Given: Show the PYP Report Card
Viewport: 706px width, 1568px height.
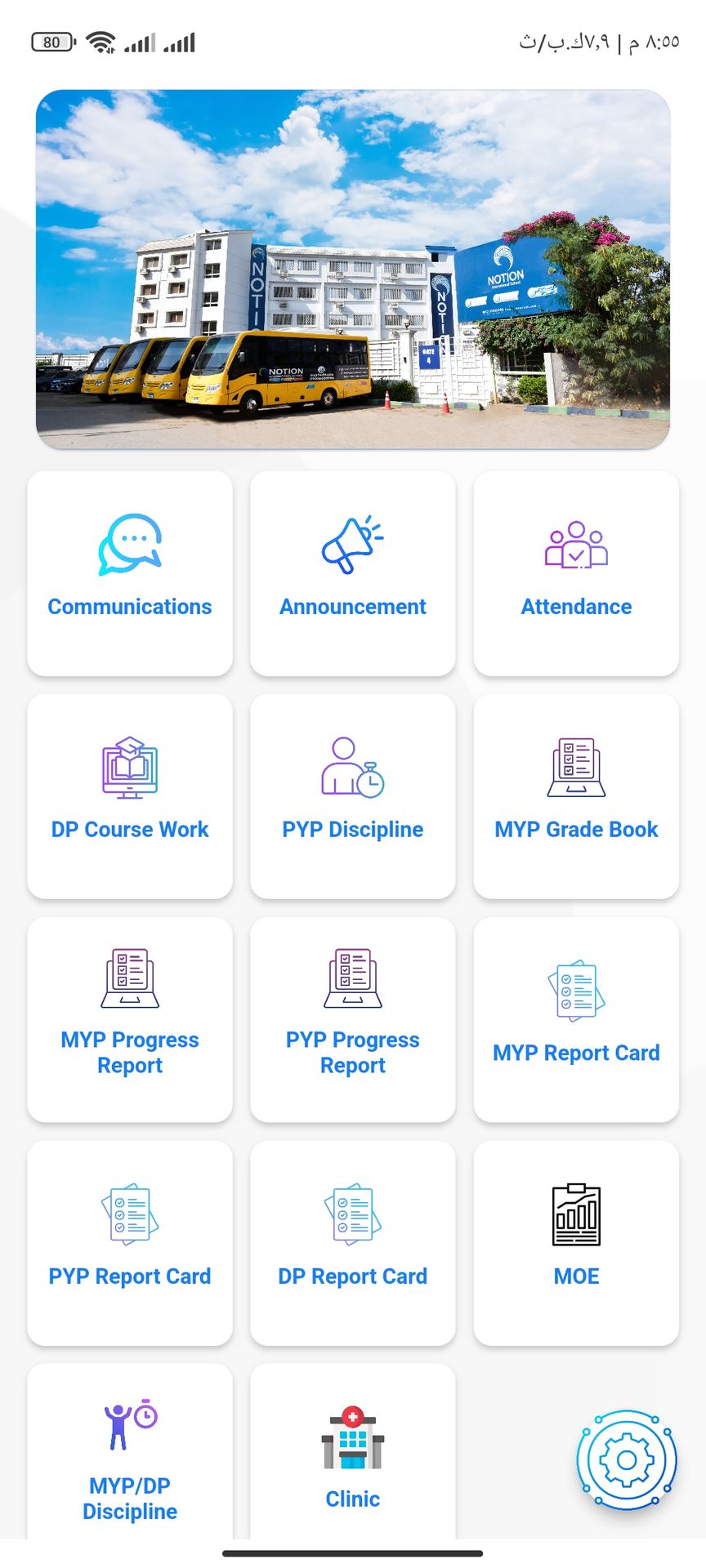Looking at the screenshot, I should (130, 1242).
